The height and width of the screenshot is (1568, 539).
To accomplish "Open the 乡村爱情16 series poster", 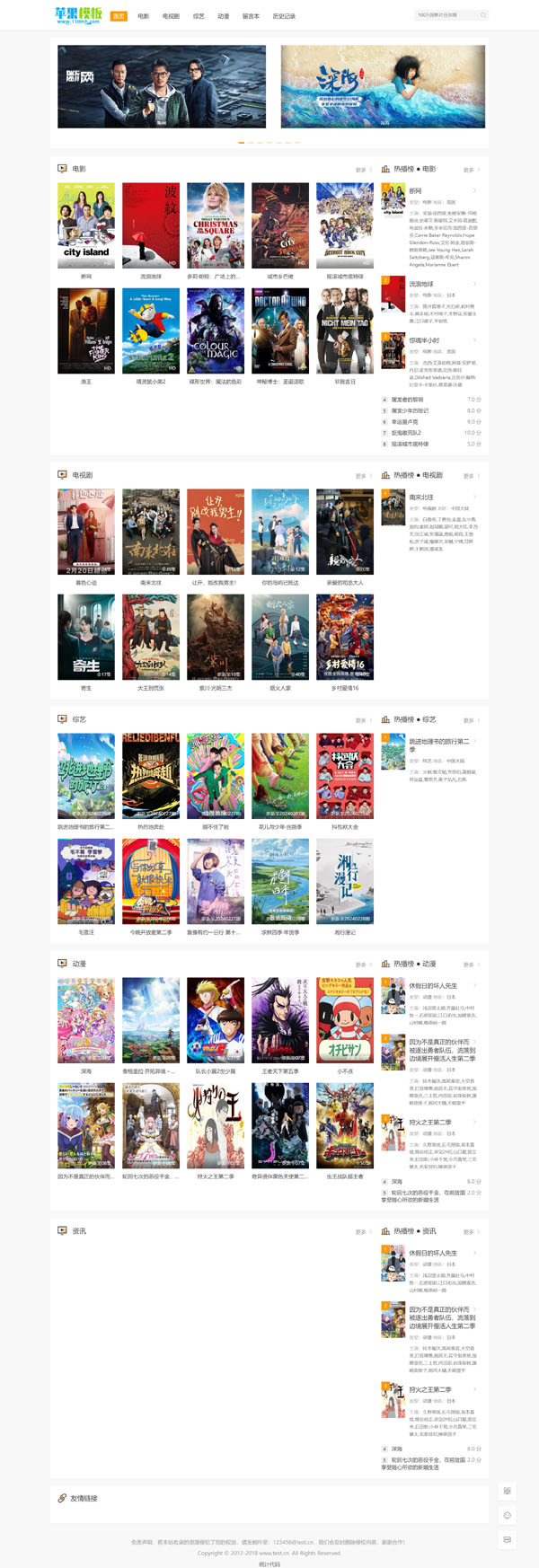I will 345,636.
